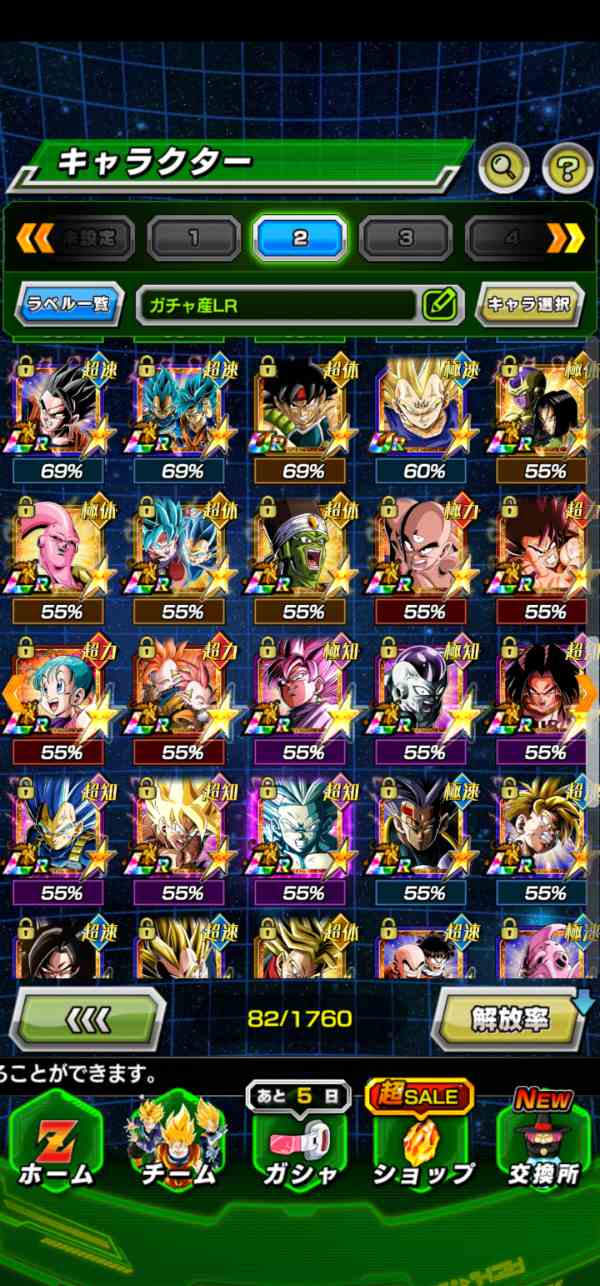
Task: Open the ラベル一覧 label list
Action: (68, 304)
